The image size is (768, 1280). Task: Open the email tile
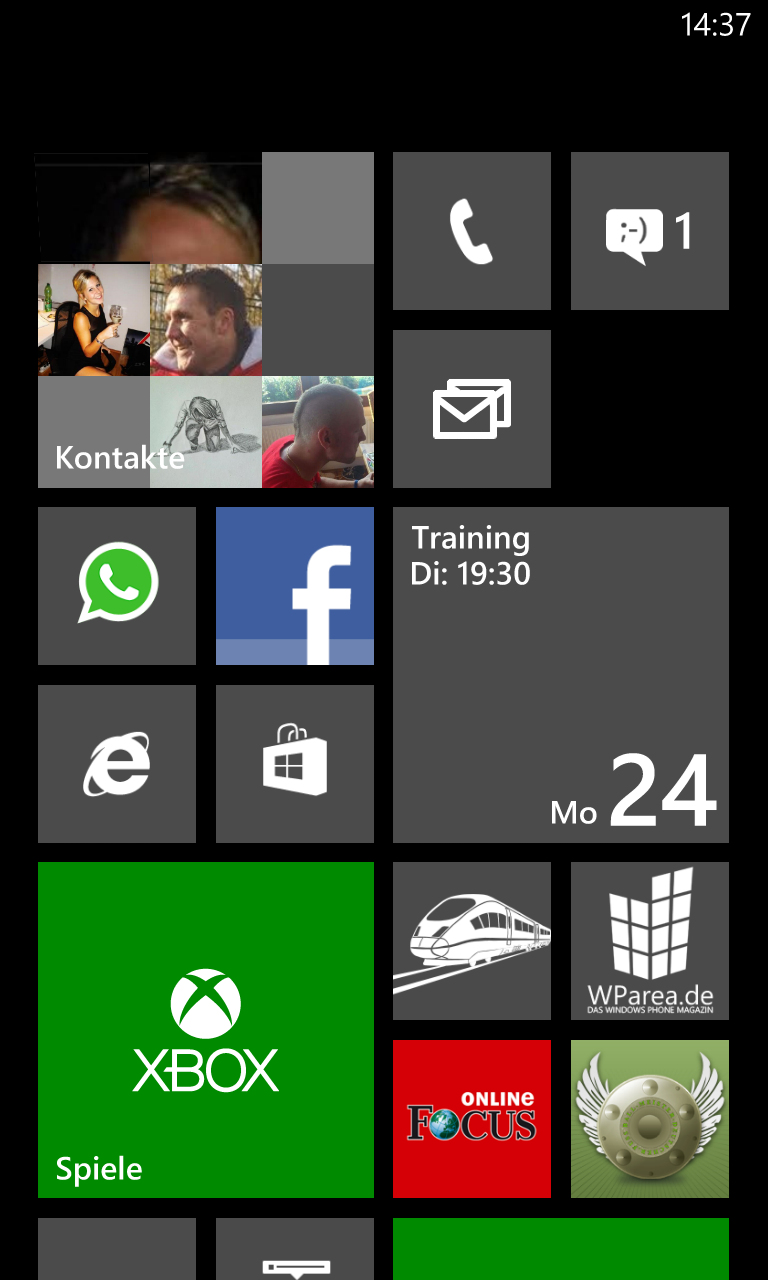[x=472, y=409]
